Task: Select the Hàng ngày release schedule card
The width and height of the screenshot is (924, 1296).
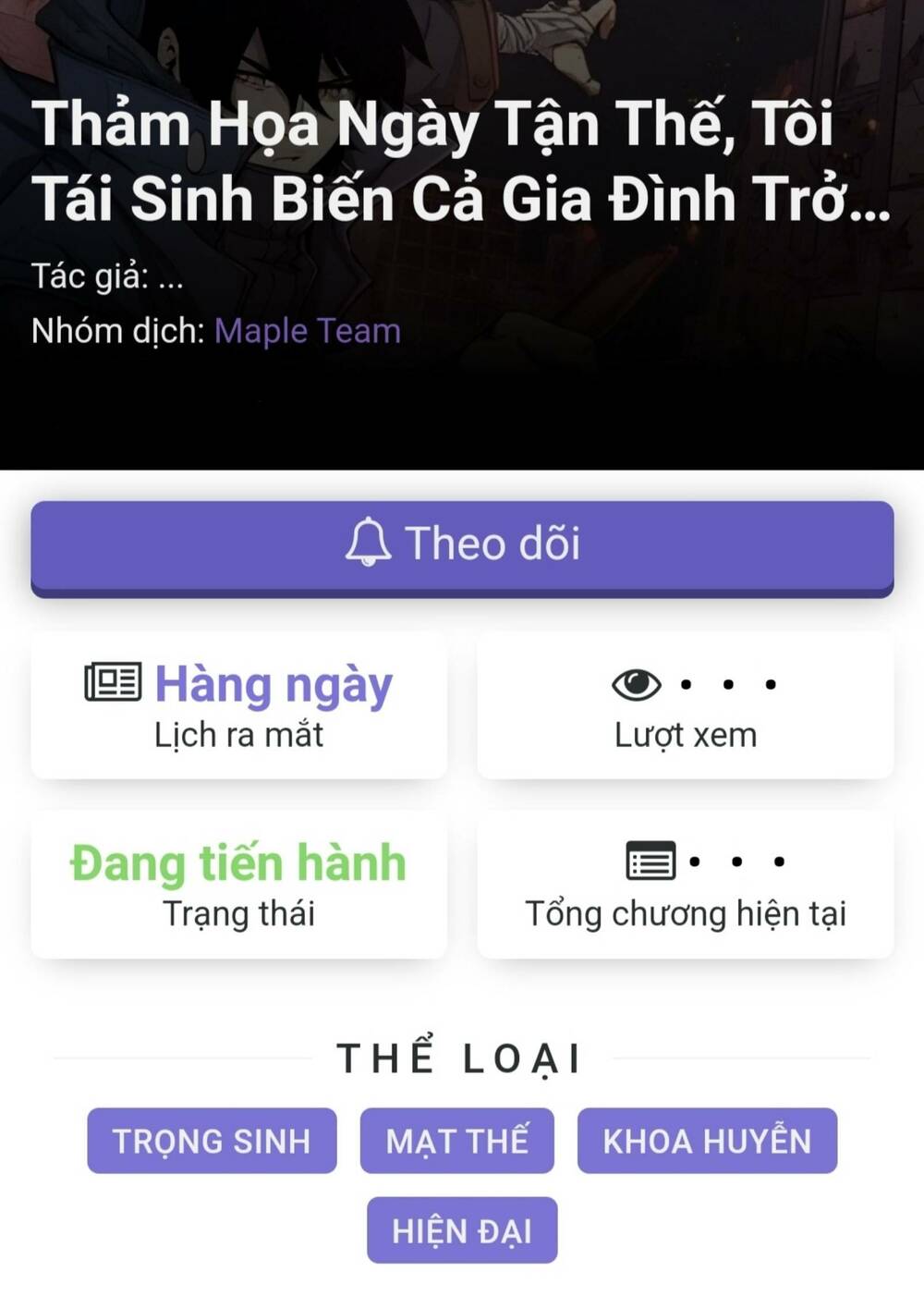Action: (x=240, y=704)
